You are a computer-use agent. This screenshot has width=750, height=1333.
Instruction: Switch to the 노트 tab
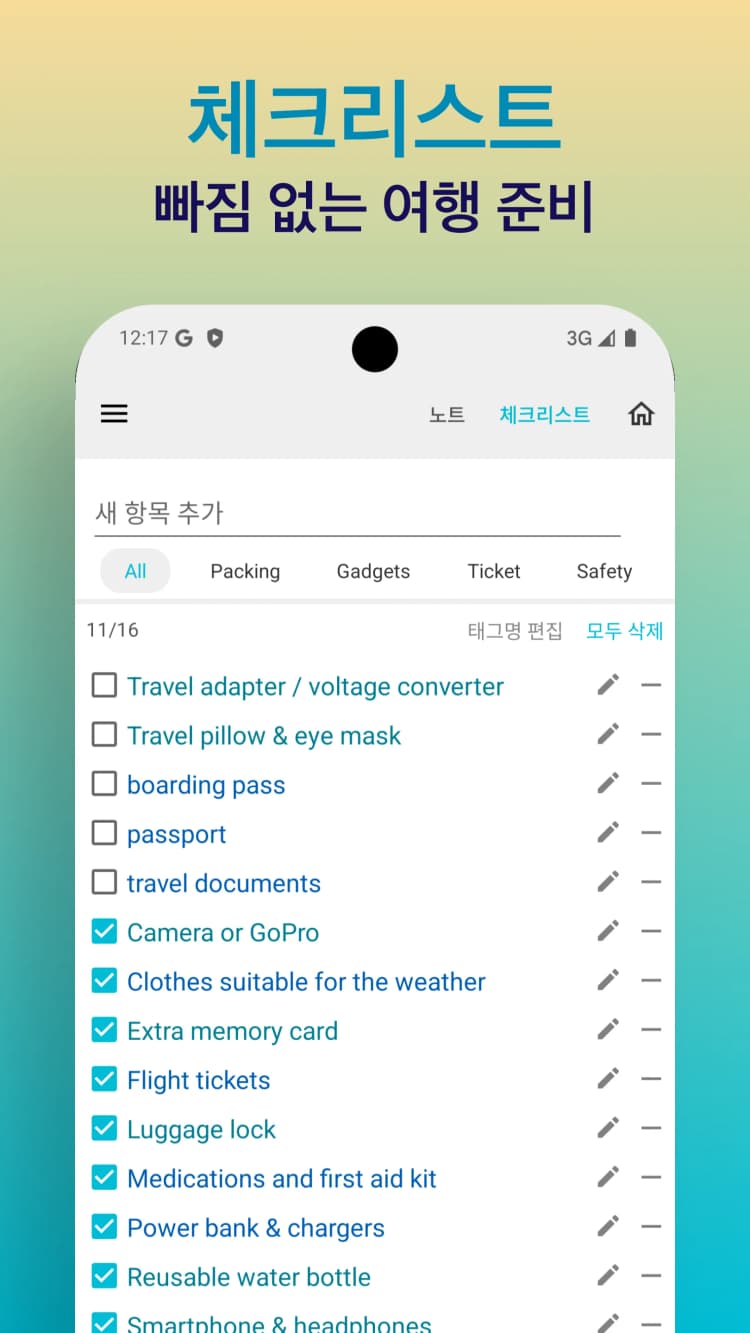(x=446, y=415)
